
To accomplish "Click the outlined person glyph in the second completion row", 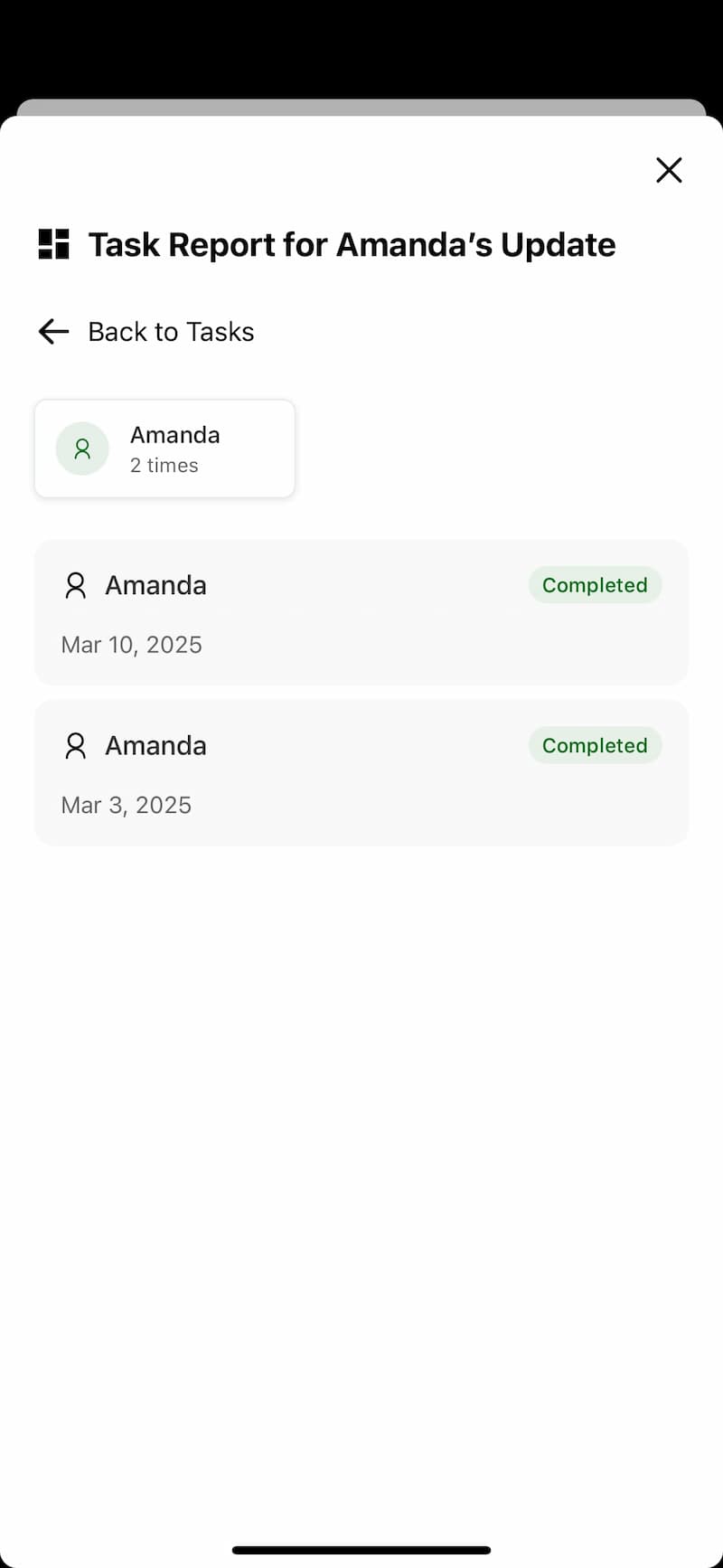I will (75, 745).
